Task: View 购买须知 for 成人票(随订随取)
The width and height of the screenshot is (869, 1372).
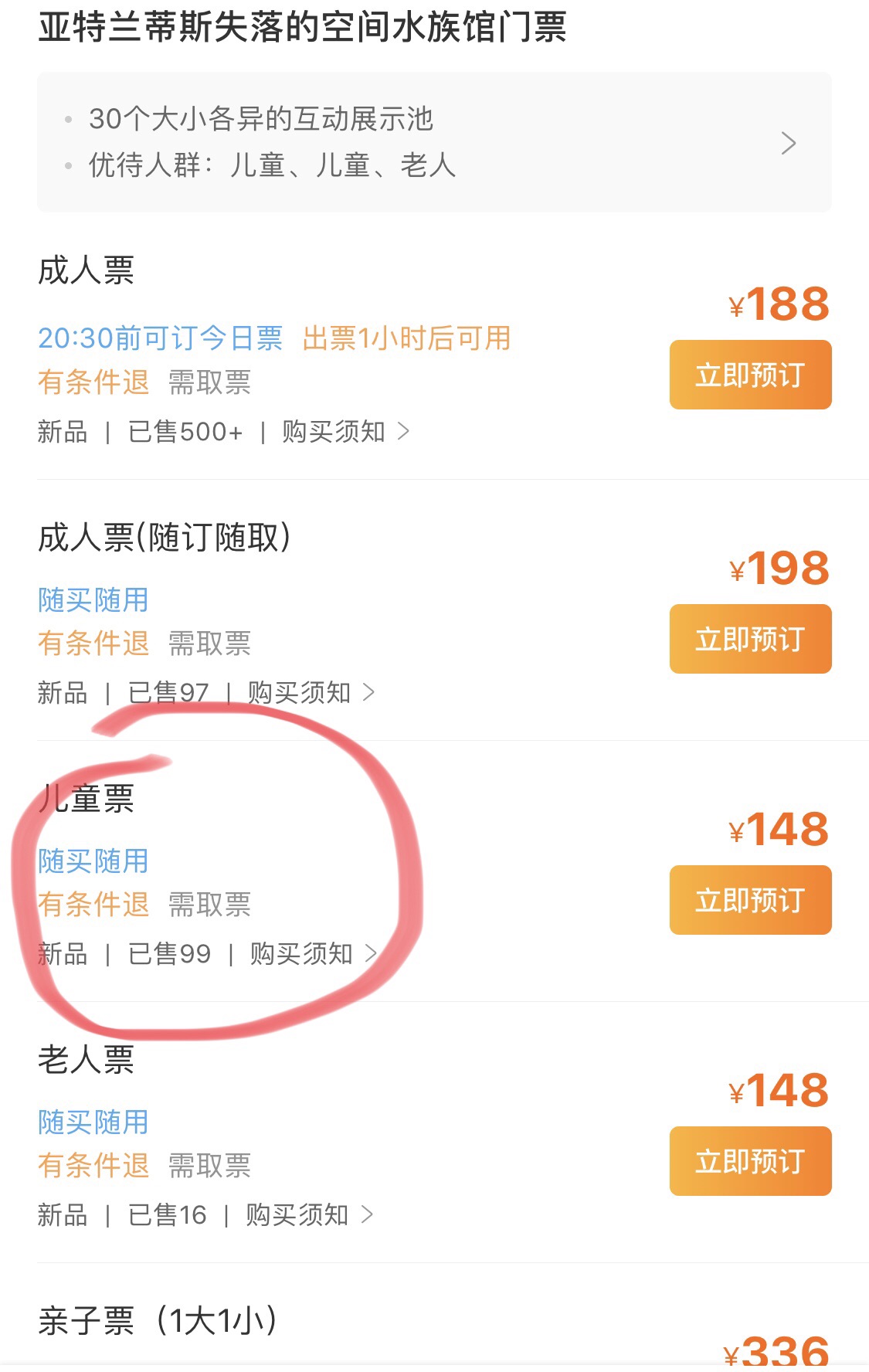Action: pyautogui.click(x=311, y=693)
